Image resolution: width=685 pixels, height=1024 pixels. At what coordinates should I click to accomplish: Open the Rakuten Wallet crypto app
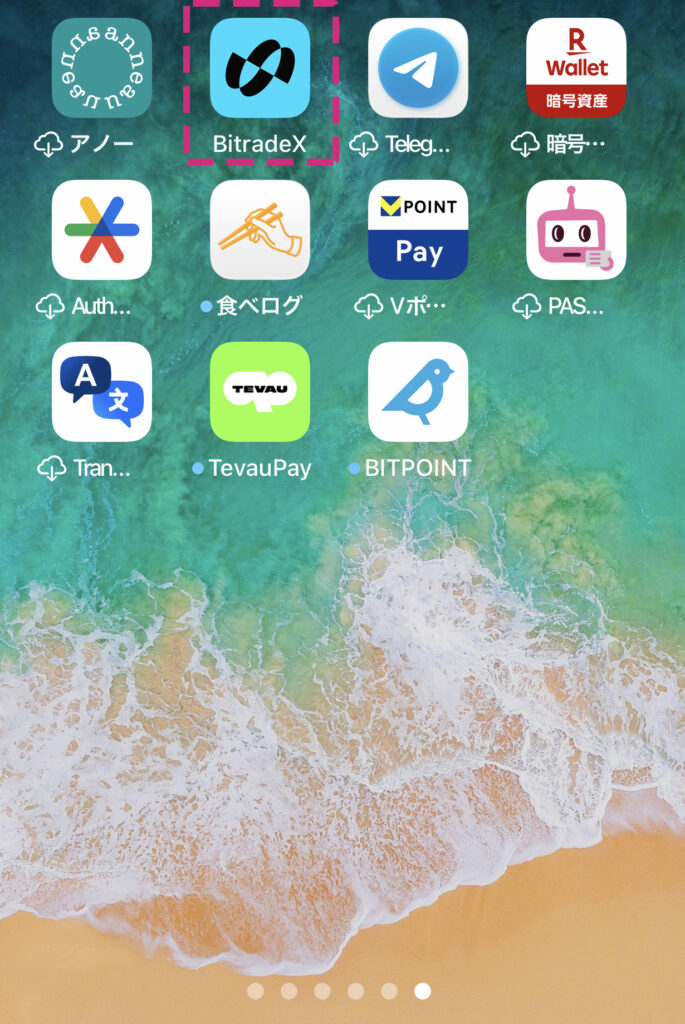[x=576, y=68]
